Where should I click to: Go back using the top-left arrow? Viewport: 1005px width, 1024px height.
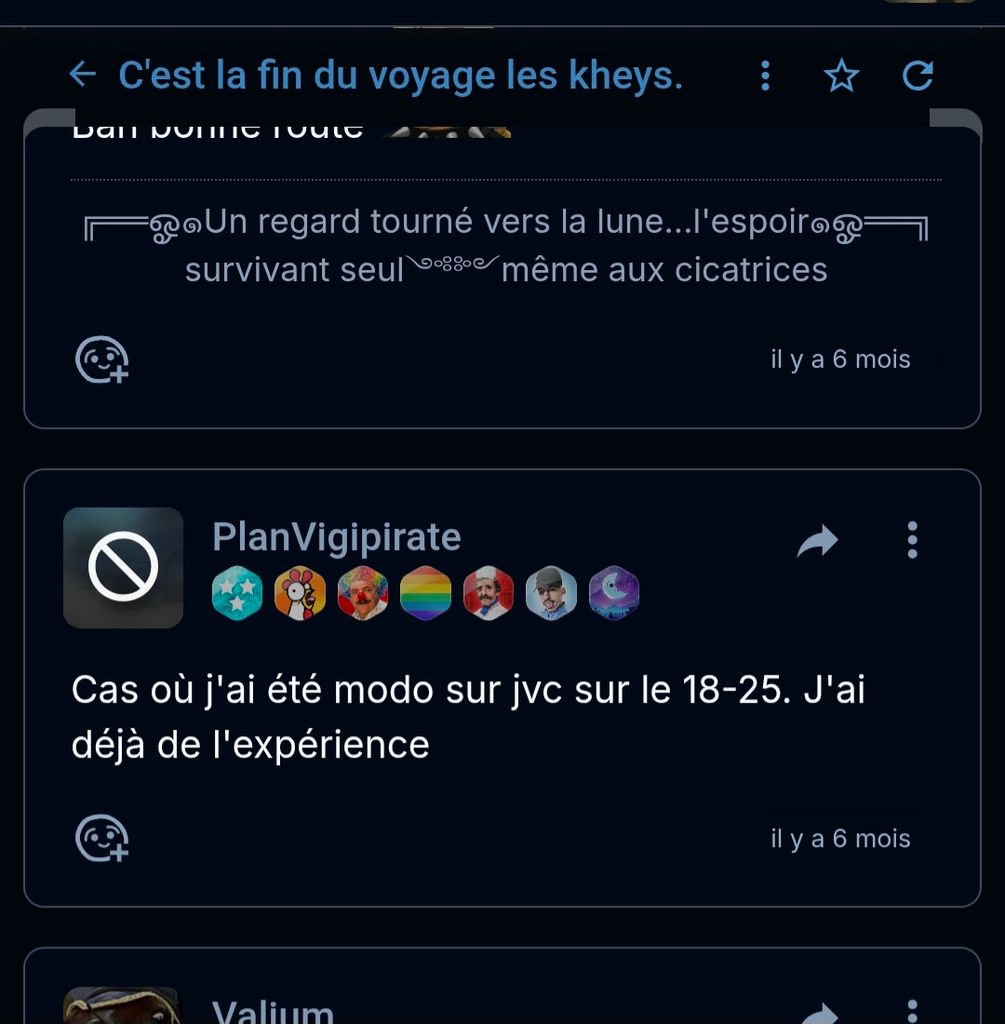pos(82,75)
